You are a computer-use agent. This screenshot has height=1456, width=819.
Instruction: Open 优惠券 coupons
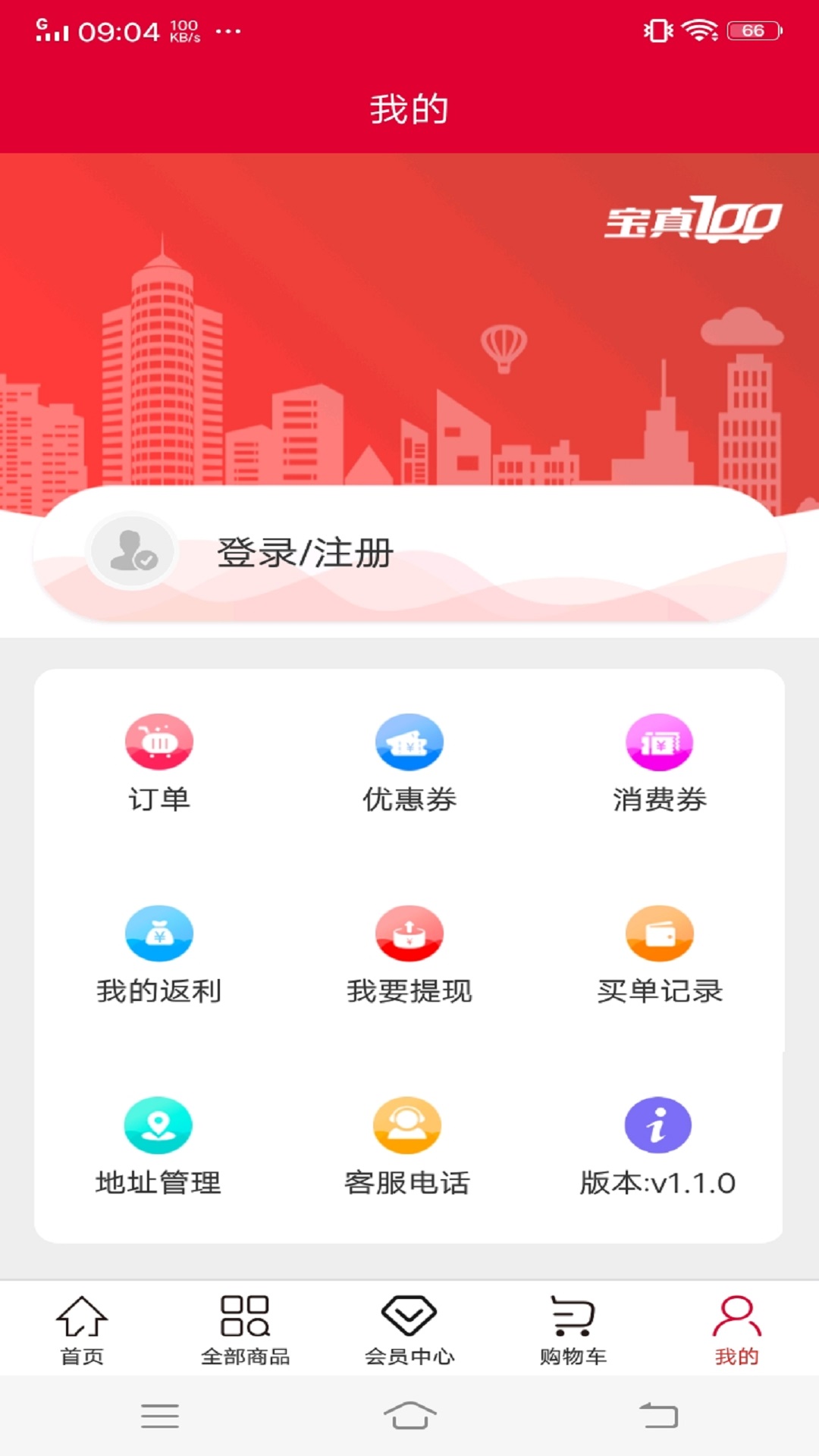pyautogui.click(x=409, y=762)
